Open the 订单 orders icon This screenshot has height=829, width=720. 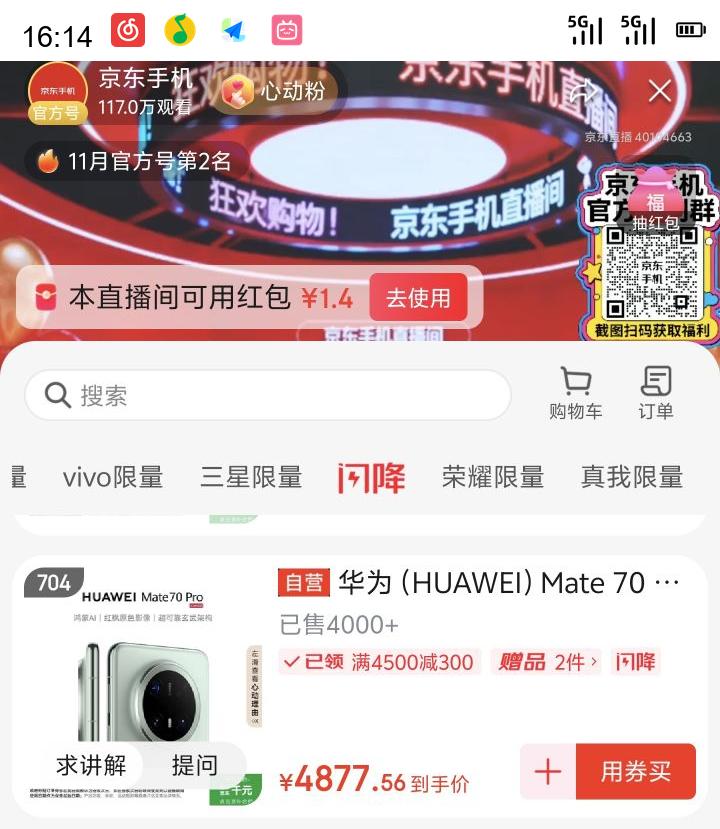click(655, 384)
